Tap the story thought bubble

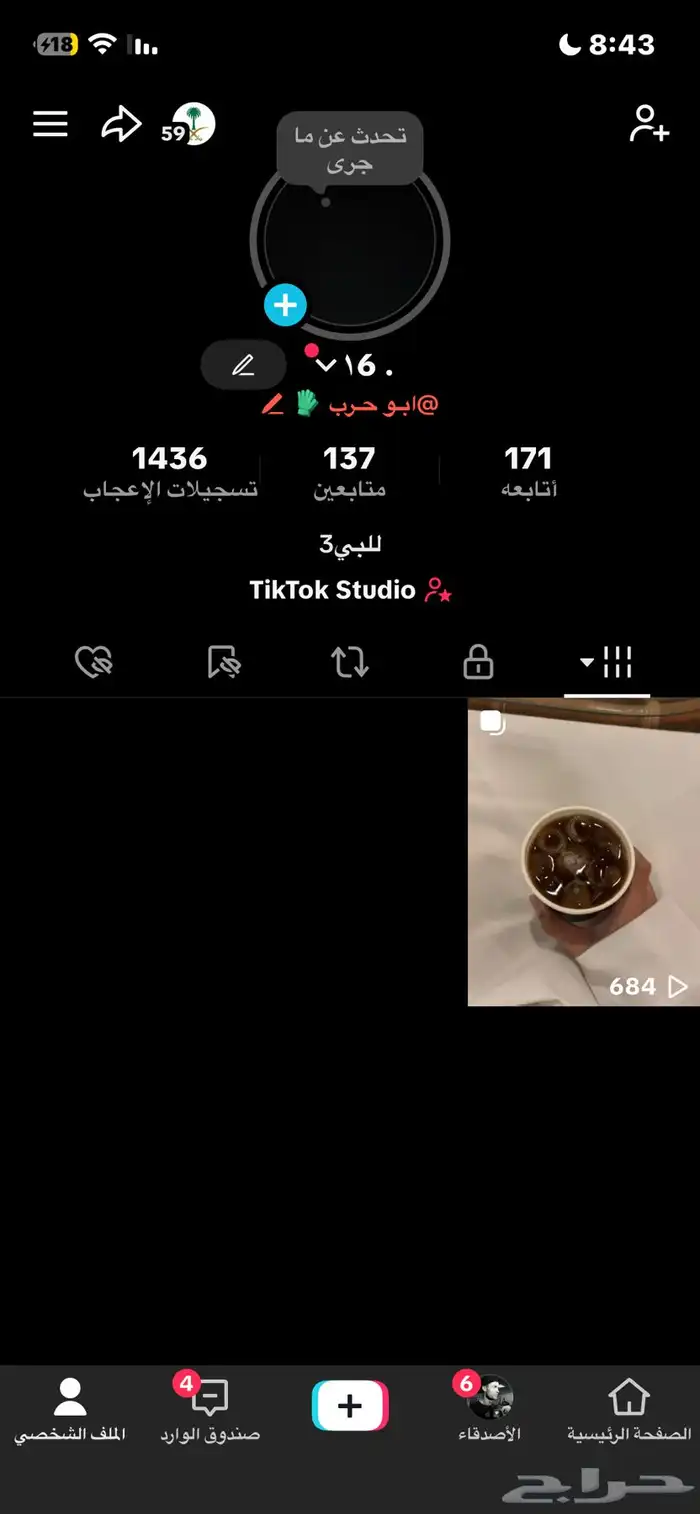click(350, 149)
